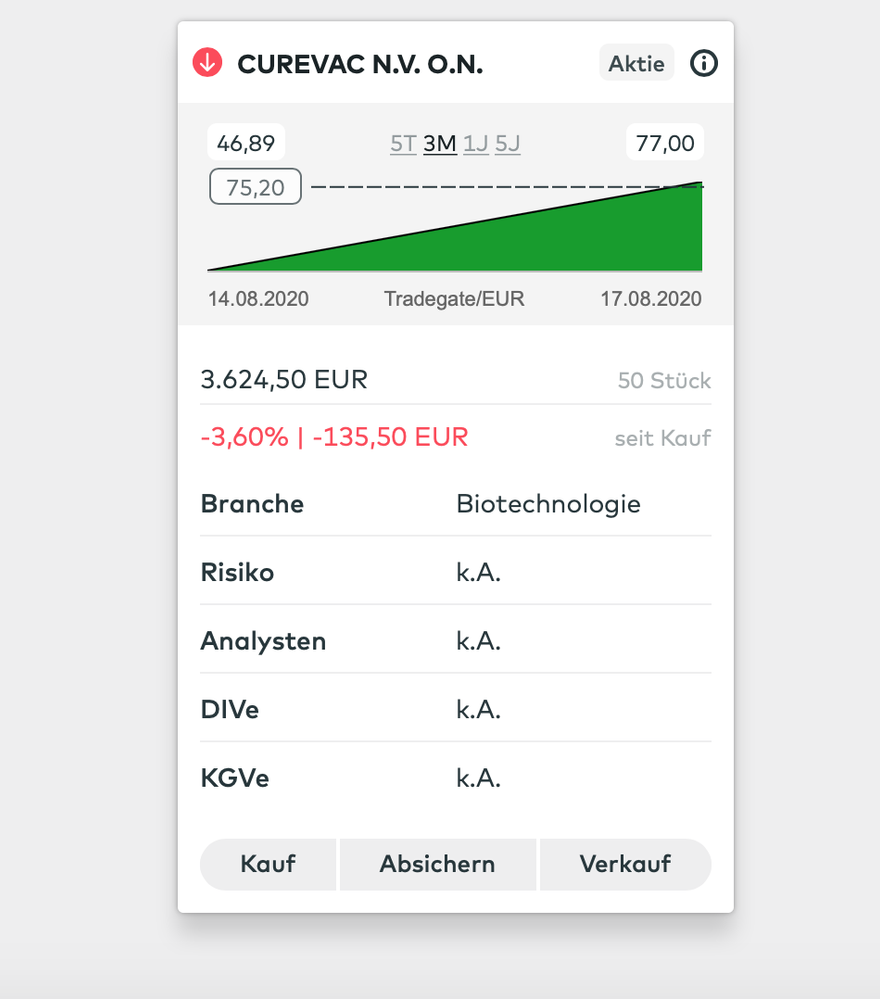
Task: Select the 3M chart range
Action: click(x=440, y=144)
